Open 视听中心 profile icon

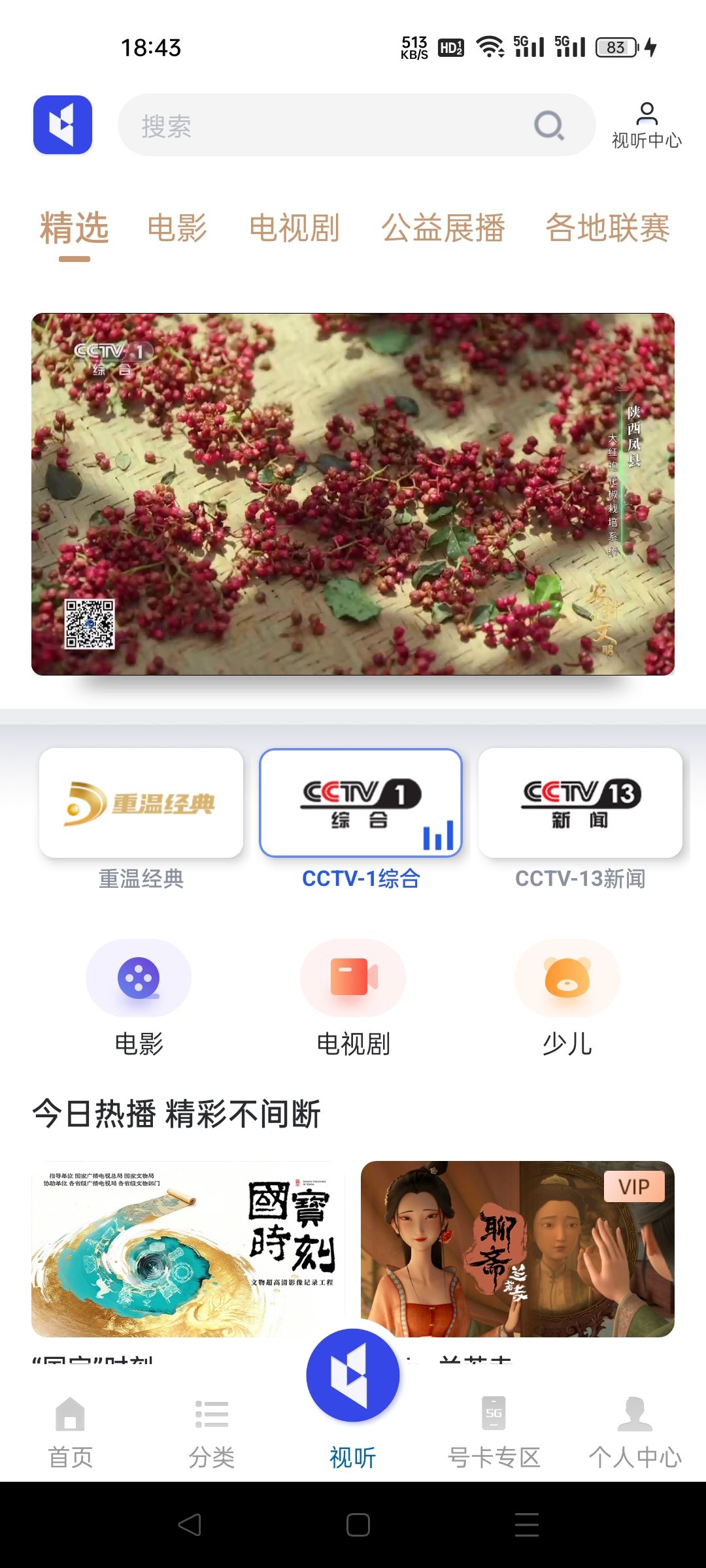coord(646,125)
